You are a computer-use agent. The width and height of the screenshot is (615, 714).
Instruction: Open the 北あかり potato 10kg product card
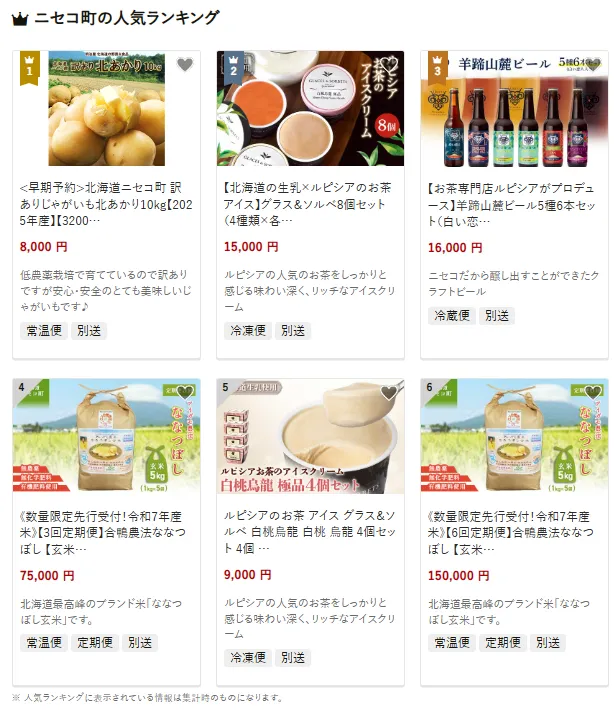coord(106,200)
